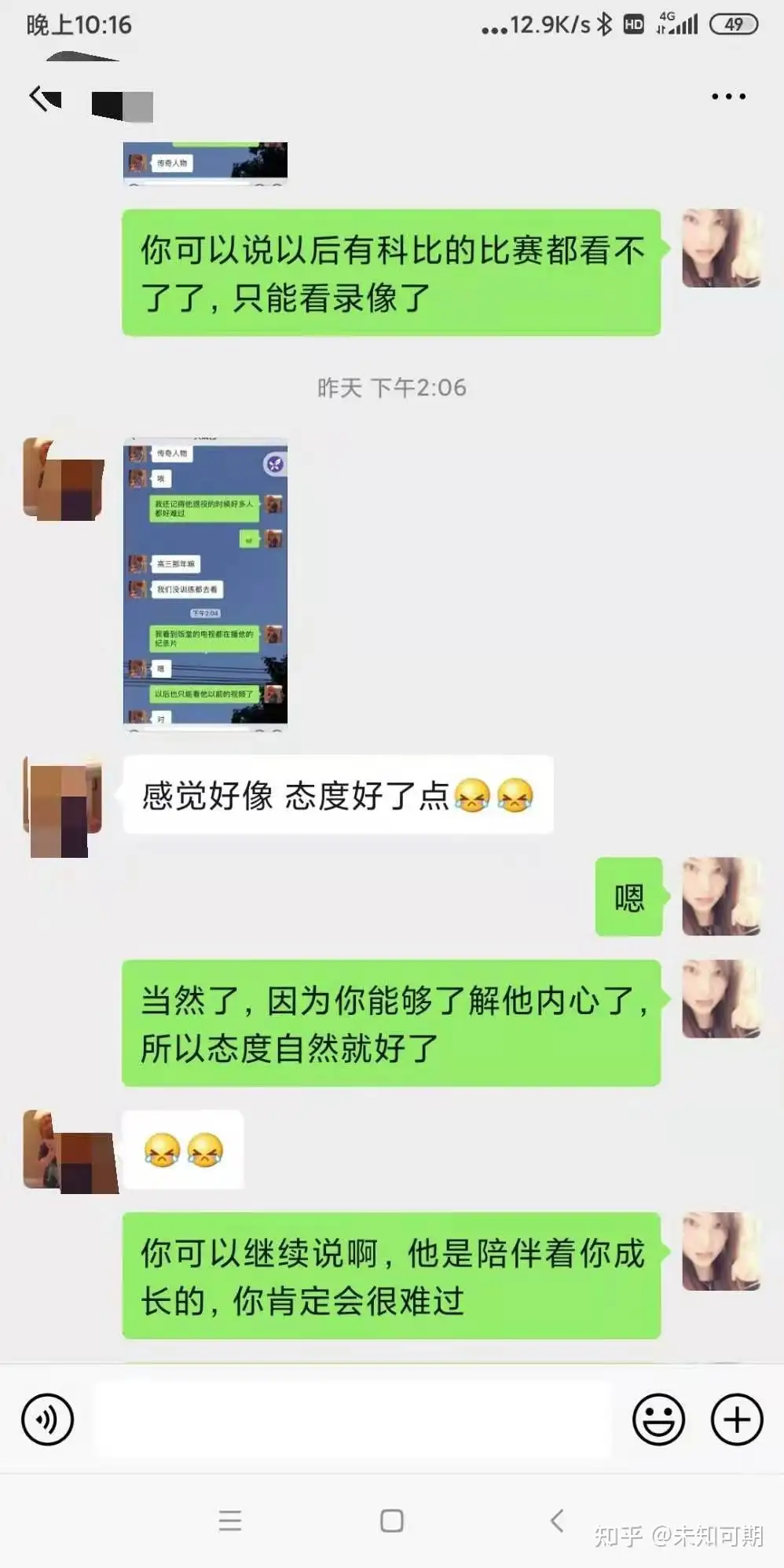Open the emoji picker in the chat bar
This screenshot has height=1568, width=784.
coord(658,1420)
